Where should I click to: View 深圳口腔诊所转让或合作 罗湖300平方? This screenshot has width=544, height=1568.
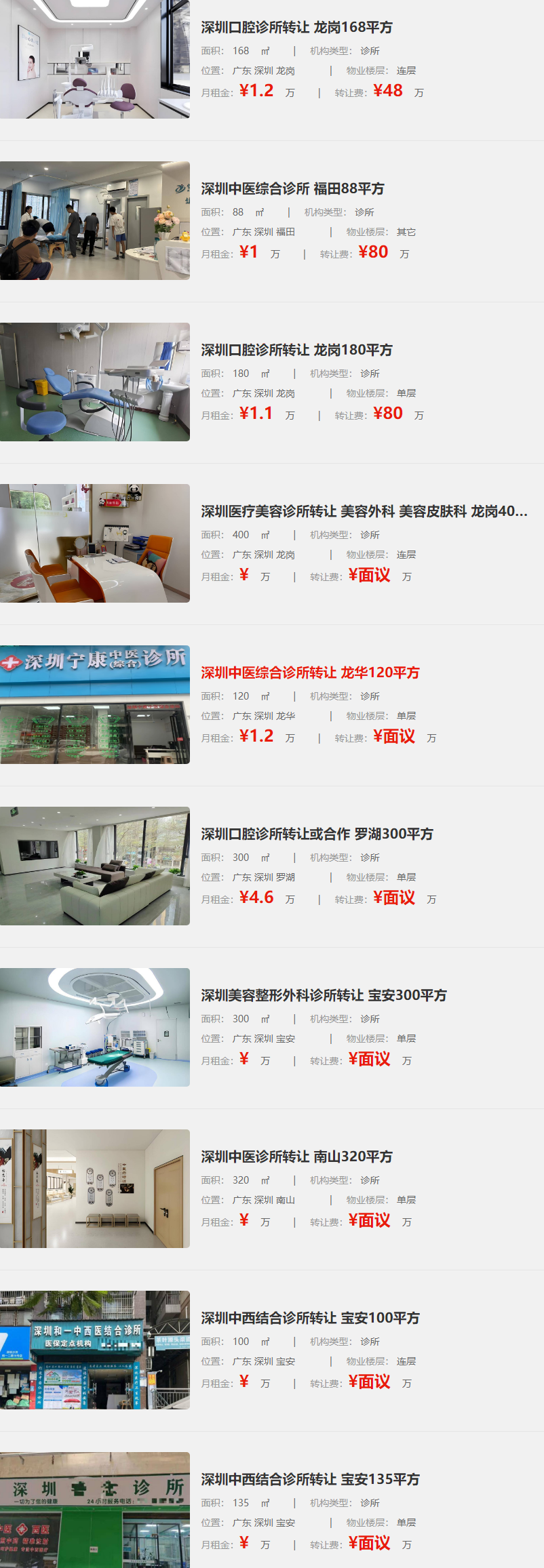(x=317, y=834)
